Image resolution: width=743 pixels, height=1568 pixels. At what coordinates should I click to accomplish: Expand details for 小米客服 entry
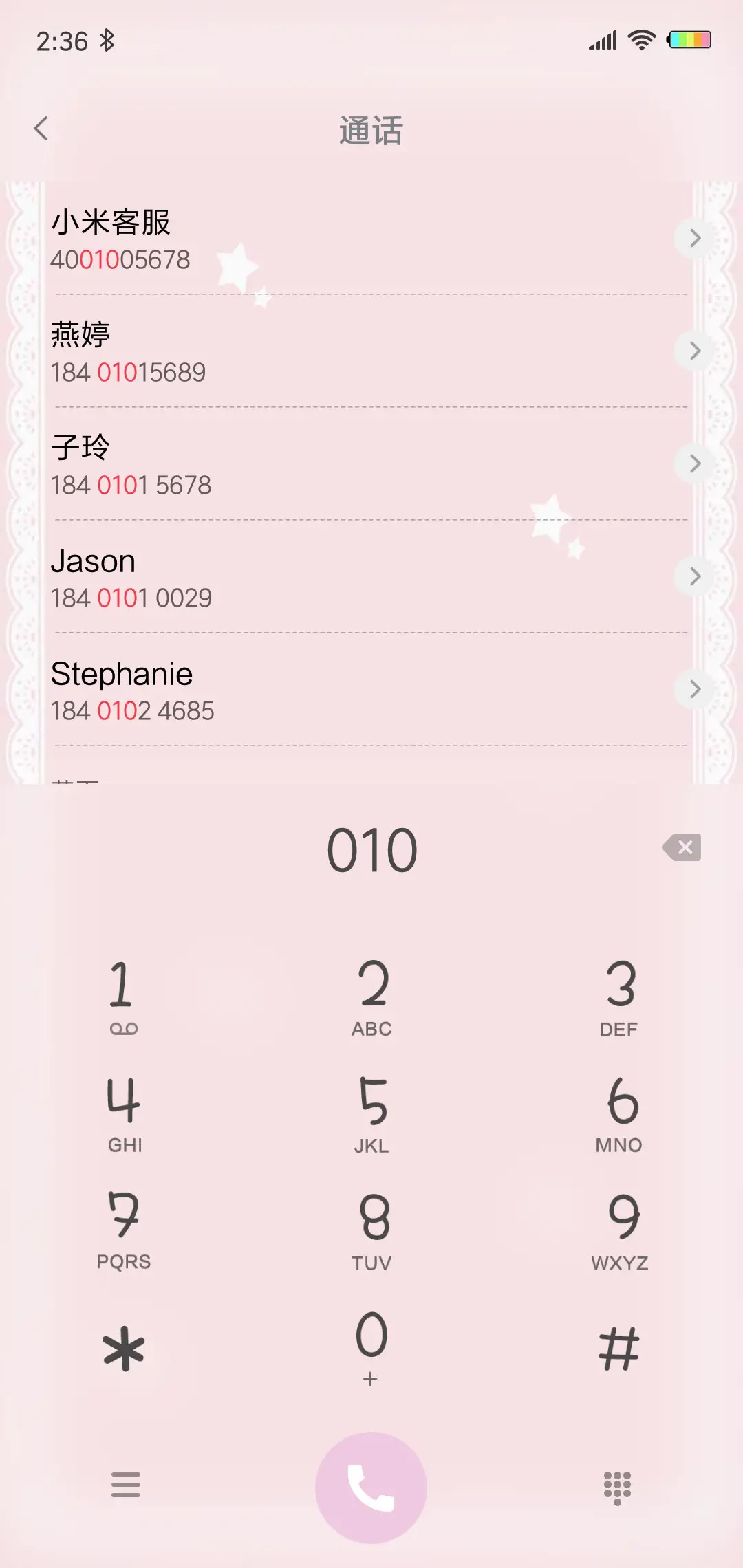[x=694, y=239]
